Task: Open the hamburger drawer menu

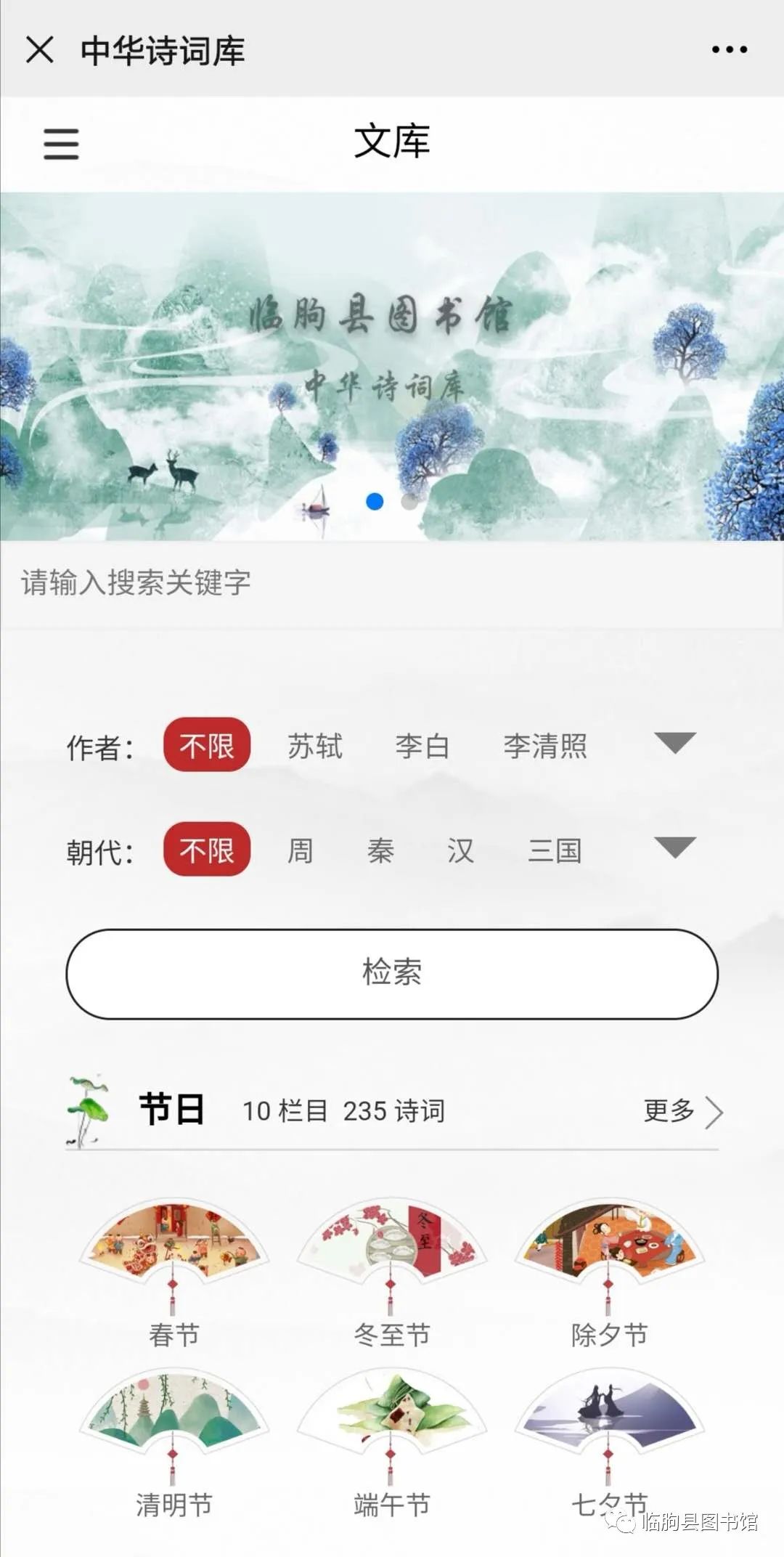Action: click(x=61, y=144)
